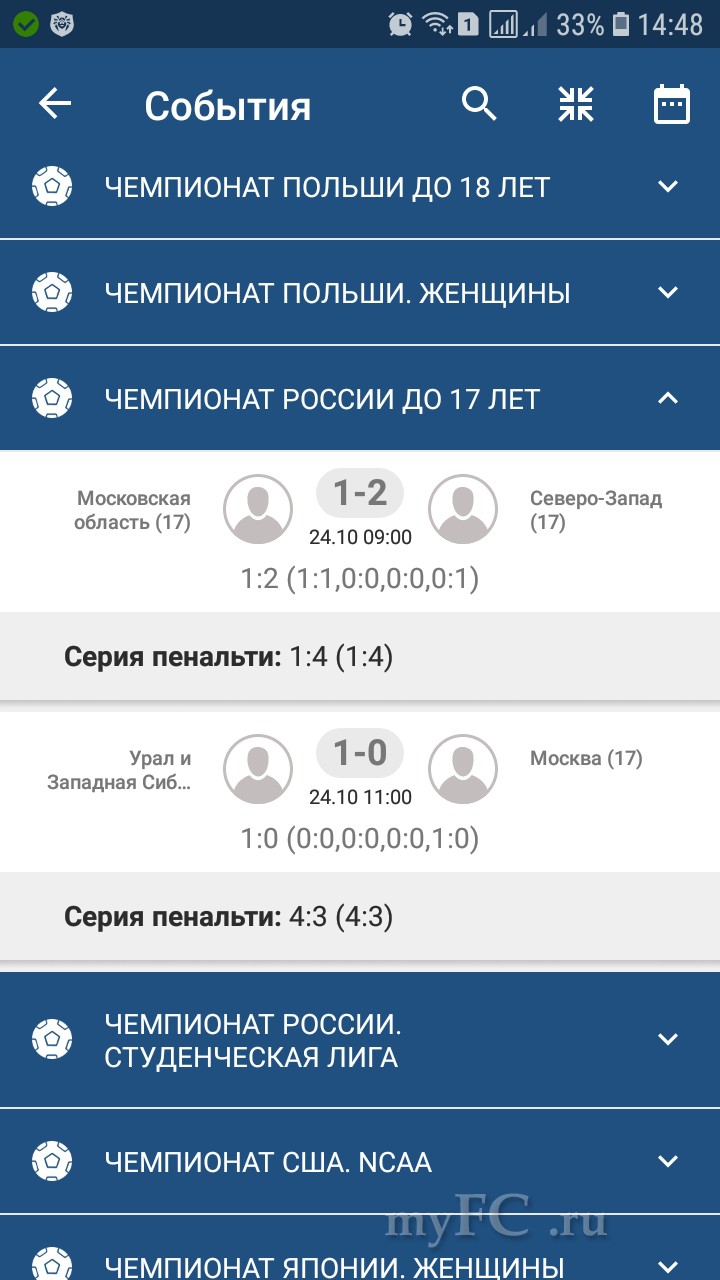Go back from the События screen
Screen dimensions: 720x1280
(55, 104)
